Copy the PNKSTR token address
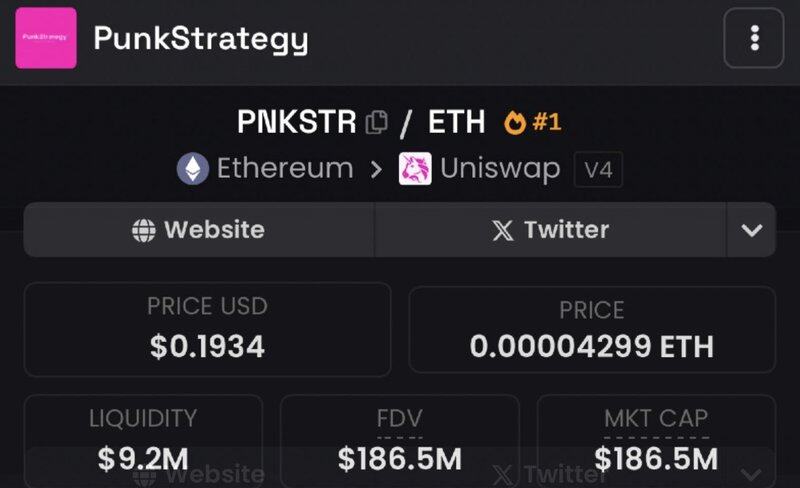This screenshot has width=800, height=488. point(377,123)
